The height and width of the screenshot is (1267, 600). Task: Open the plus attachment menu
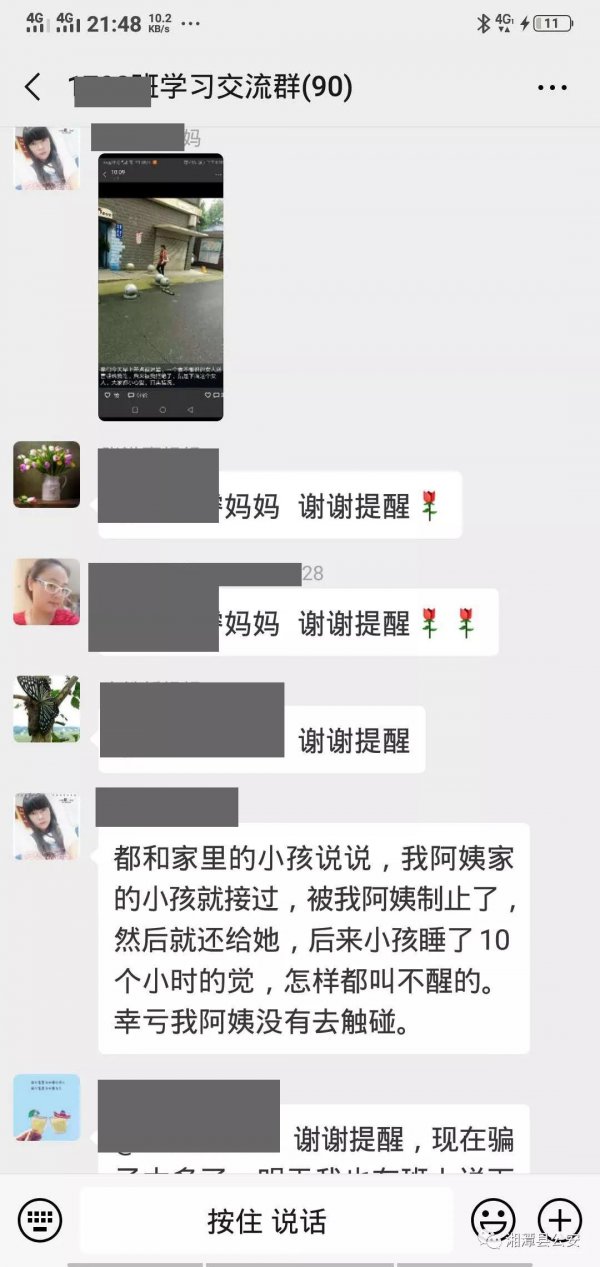tap(559, 1220)
